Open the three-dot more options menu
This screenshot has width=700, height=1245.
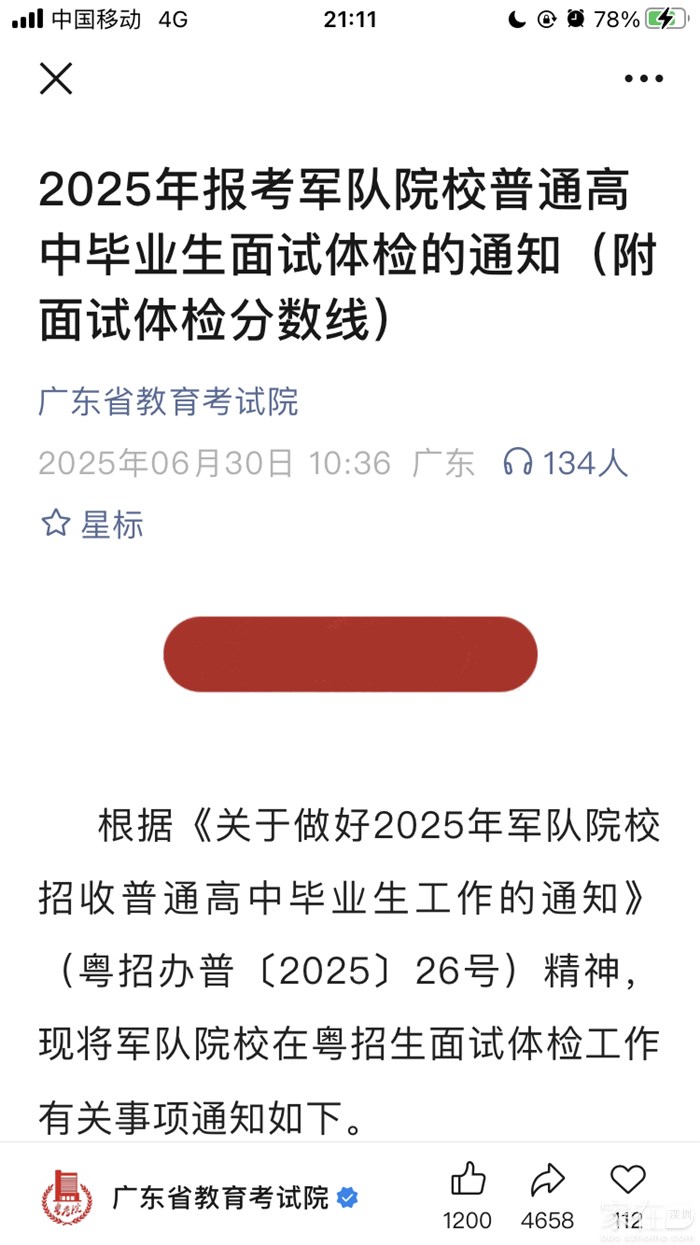[x=643, y=79]
